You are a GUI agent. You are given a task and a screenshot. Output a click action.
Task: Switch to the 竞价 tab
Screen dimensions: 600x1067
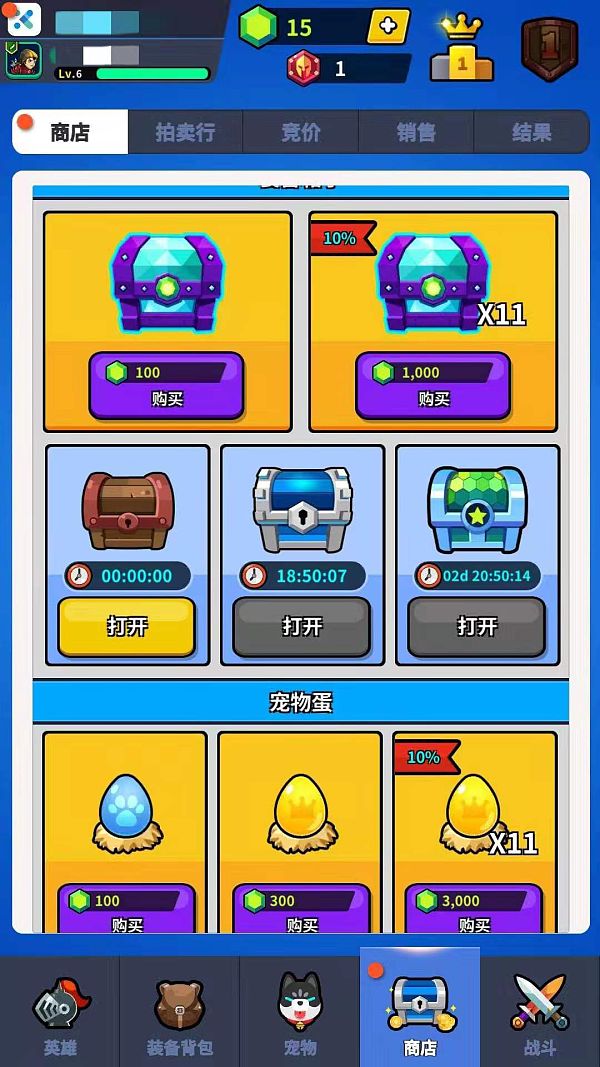tap(300, 132)
